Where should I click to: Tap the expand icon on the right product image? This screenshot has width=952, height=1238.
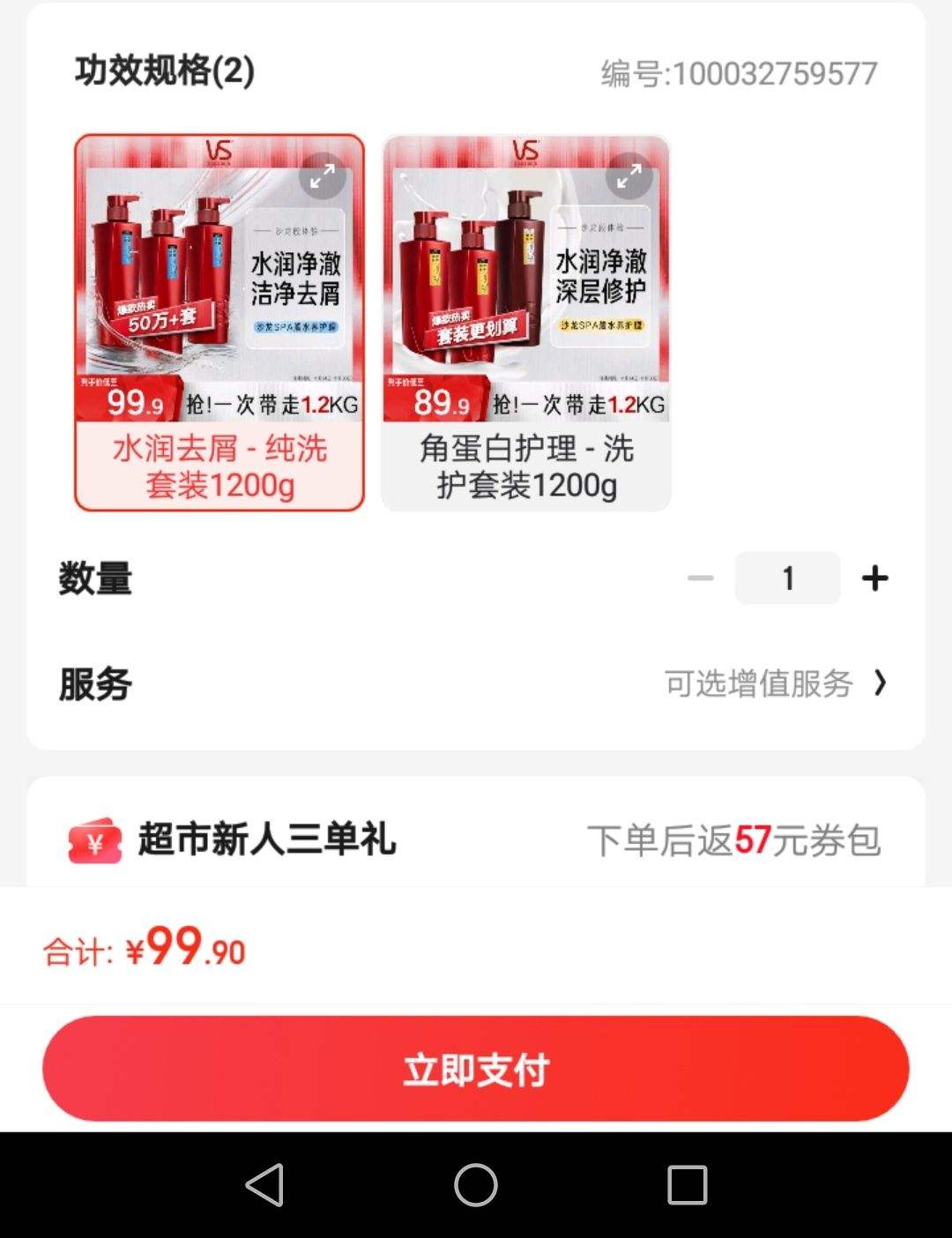point(628,176)
